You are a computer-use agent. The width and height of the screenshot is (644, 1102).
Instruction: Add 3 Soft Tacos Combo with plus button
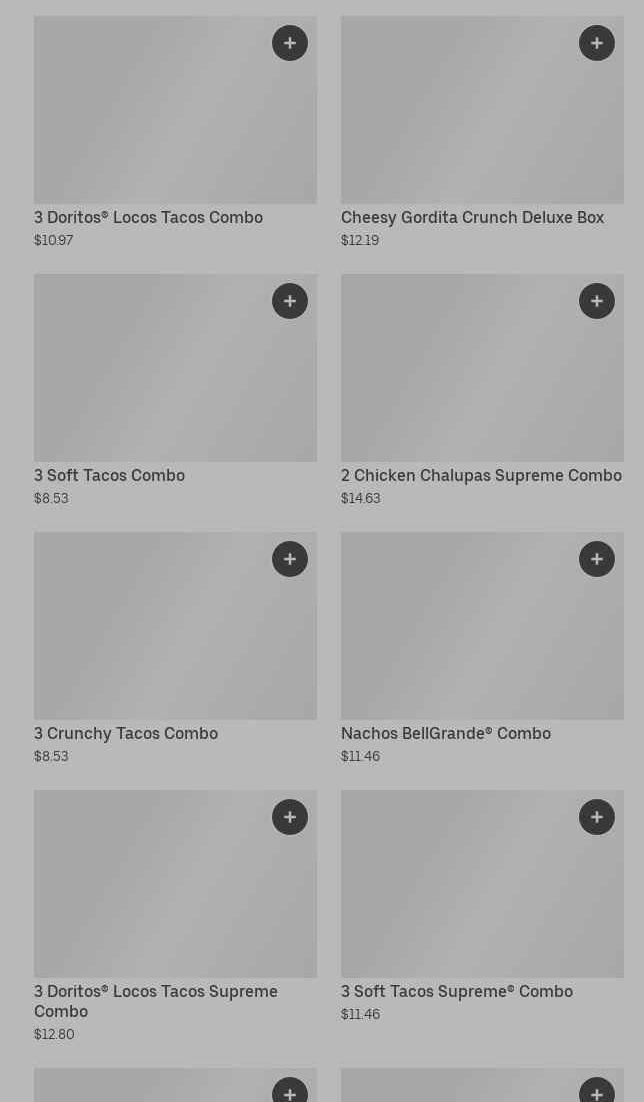click(290, 301)
